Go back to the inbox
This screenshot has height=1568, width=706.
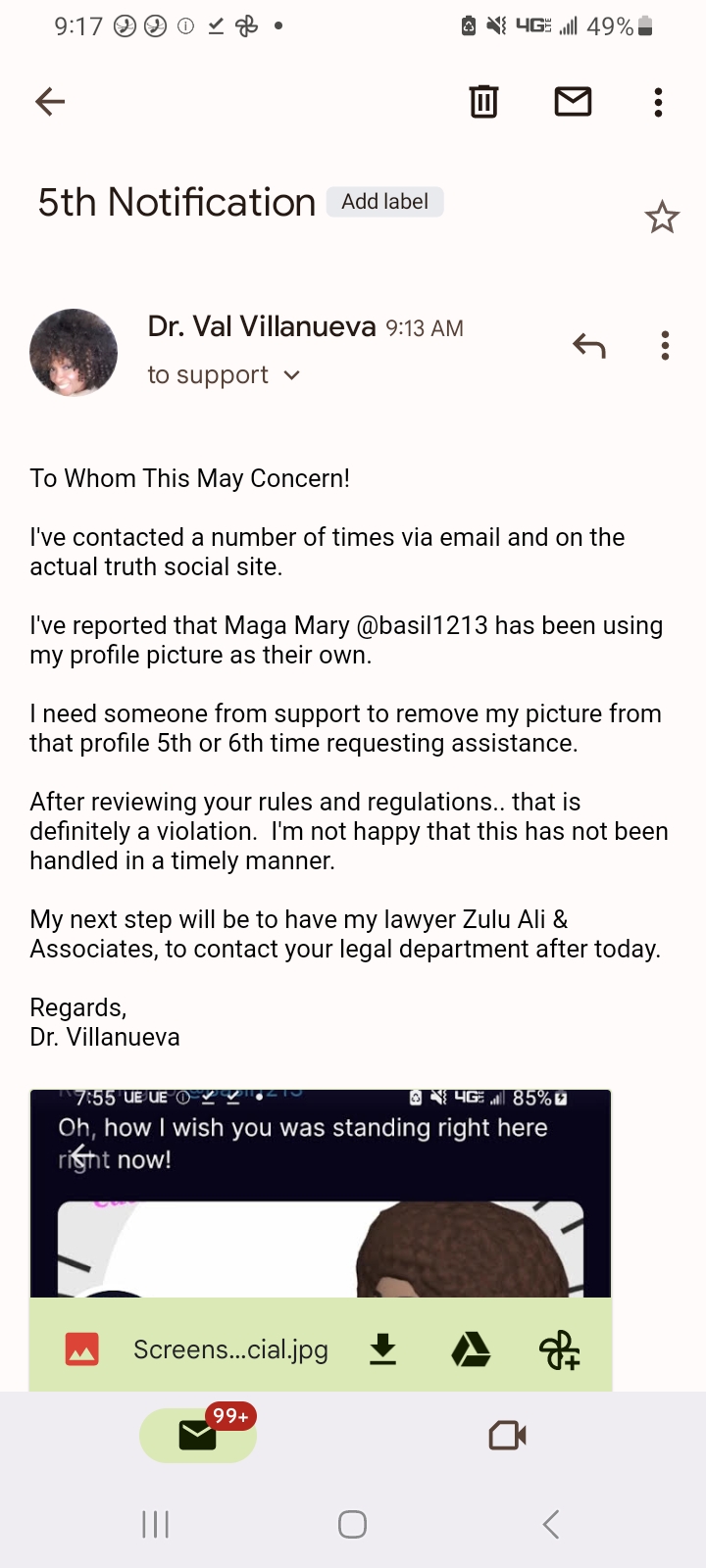(50, 102)
